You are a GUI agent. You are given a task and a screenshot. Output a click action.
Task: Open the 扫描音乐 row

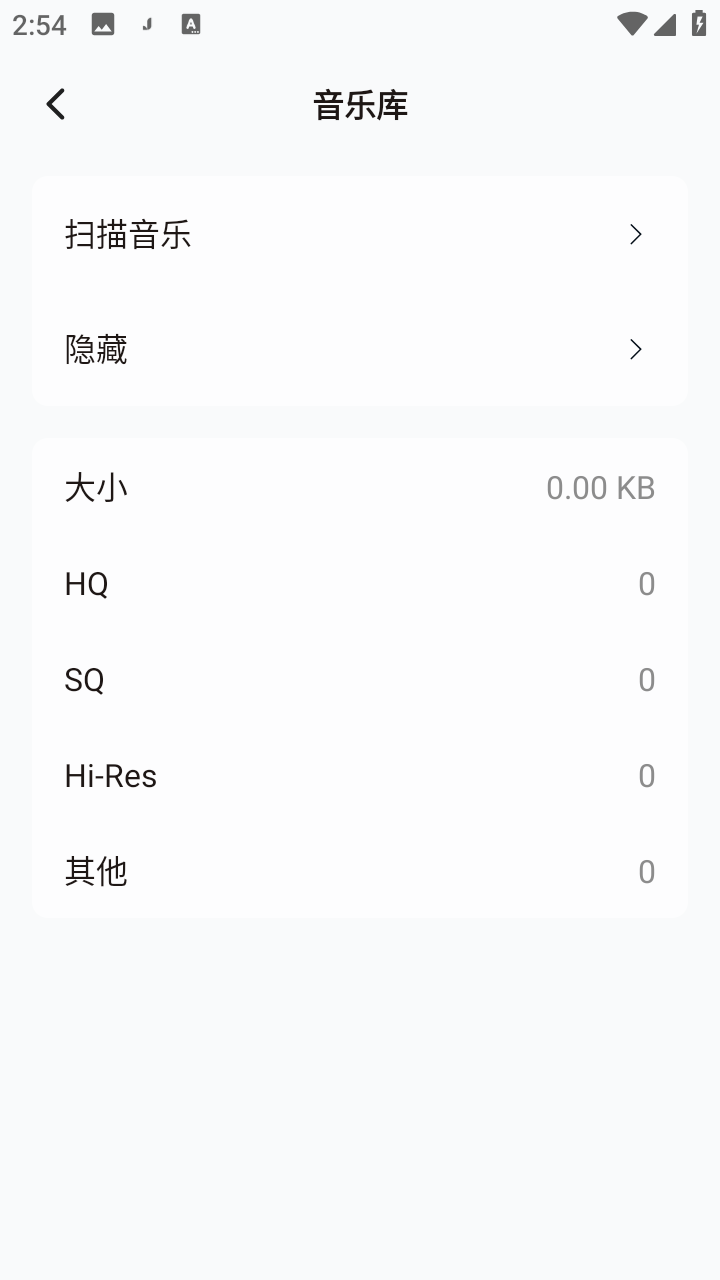tap(360, 234)
